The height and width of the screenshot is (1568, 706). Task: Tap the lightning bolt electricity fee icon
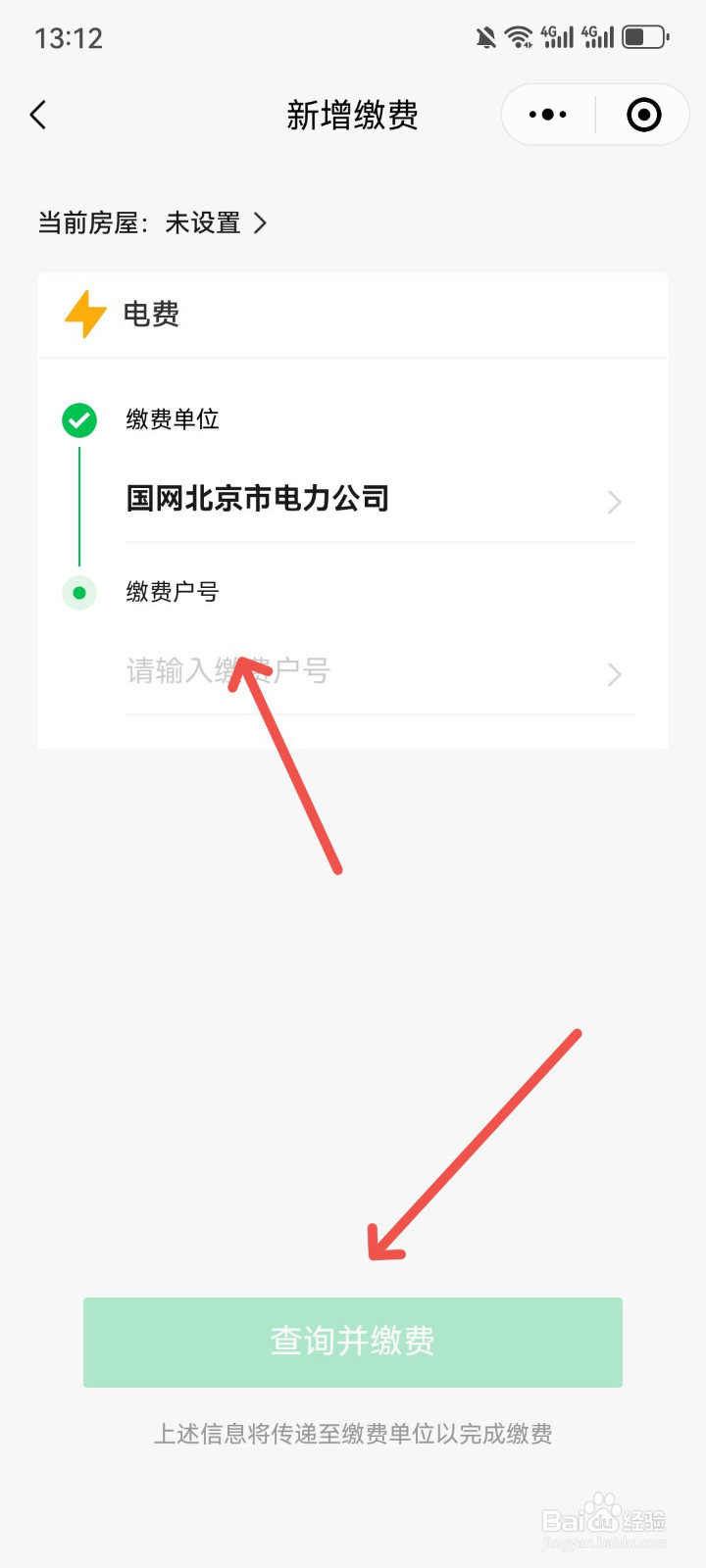[85, 314]
